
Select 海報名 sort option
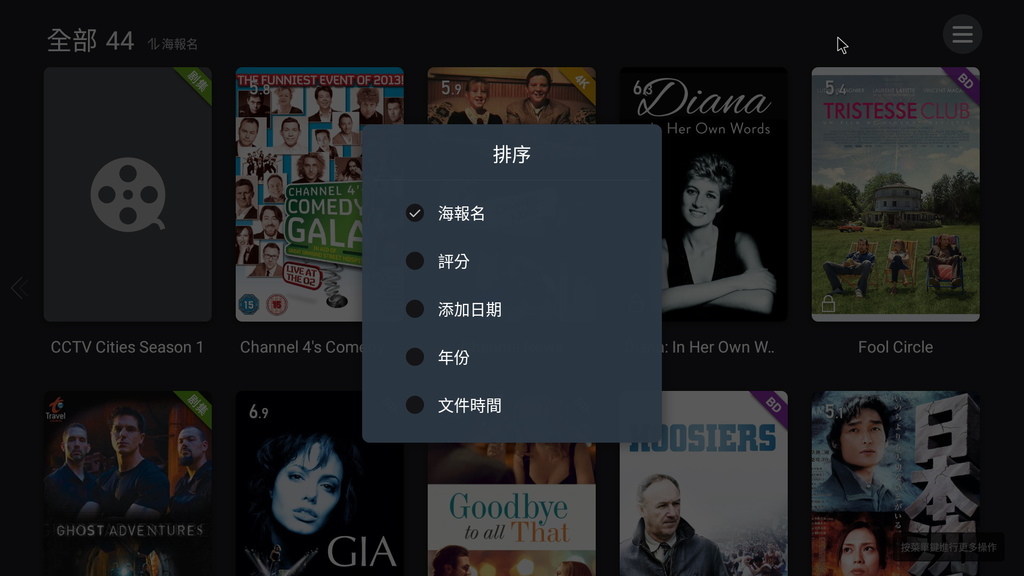click(461, 213)
